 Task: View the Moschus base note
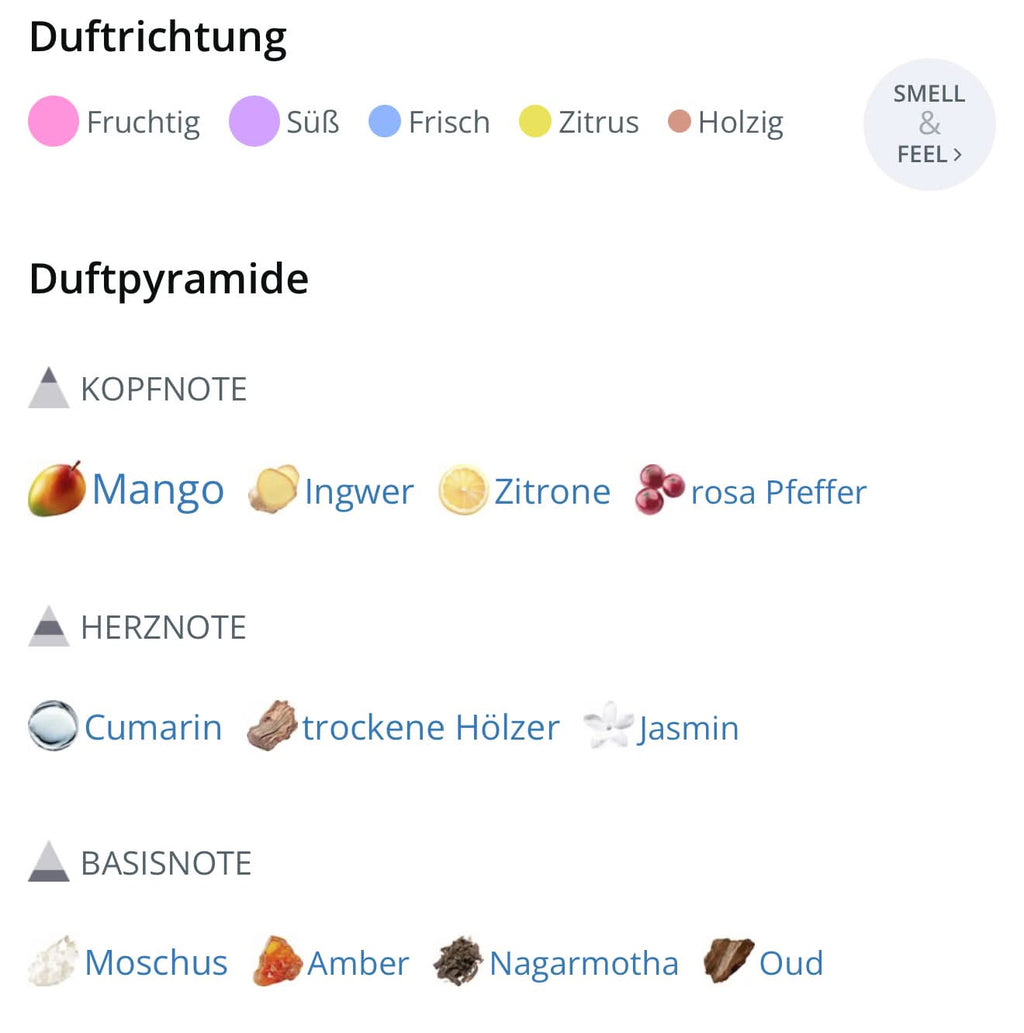pyautogui.click(x=155, y=963)
